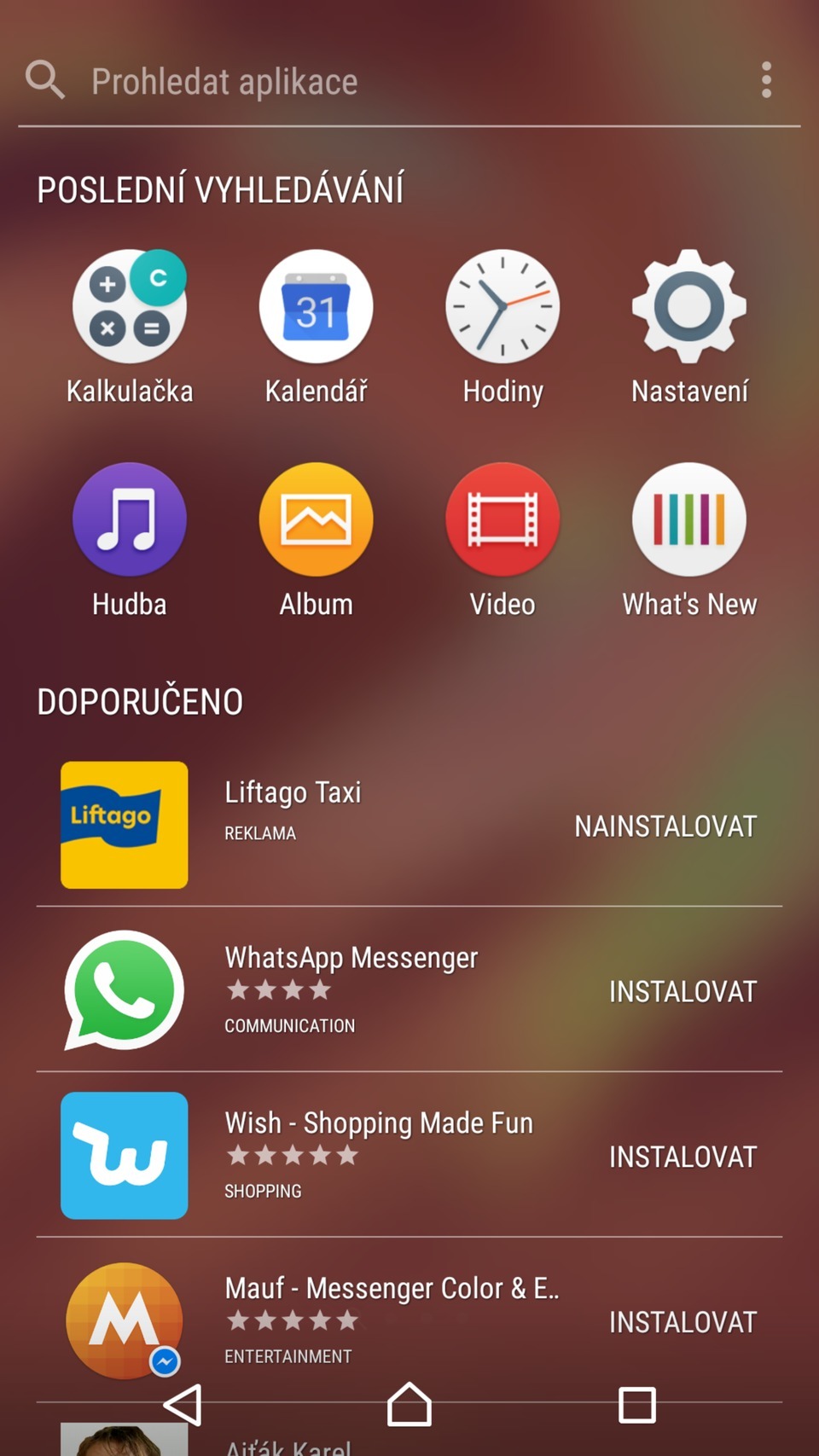The width and height of the screenshot is (819, 1456).
Task: Tap the Liftago Taxi app icon
Action: point(124,824)
